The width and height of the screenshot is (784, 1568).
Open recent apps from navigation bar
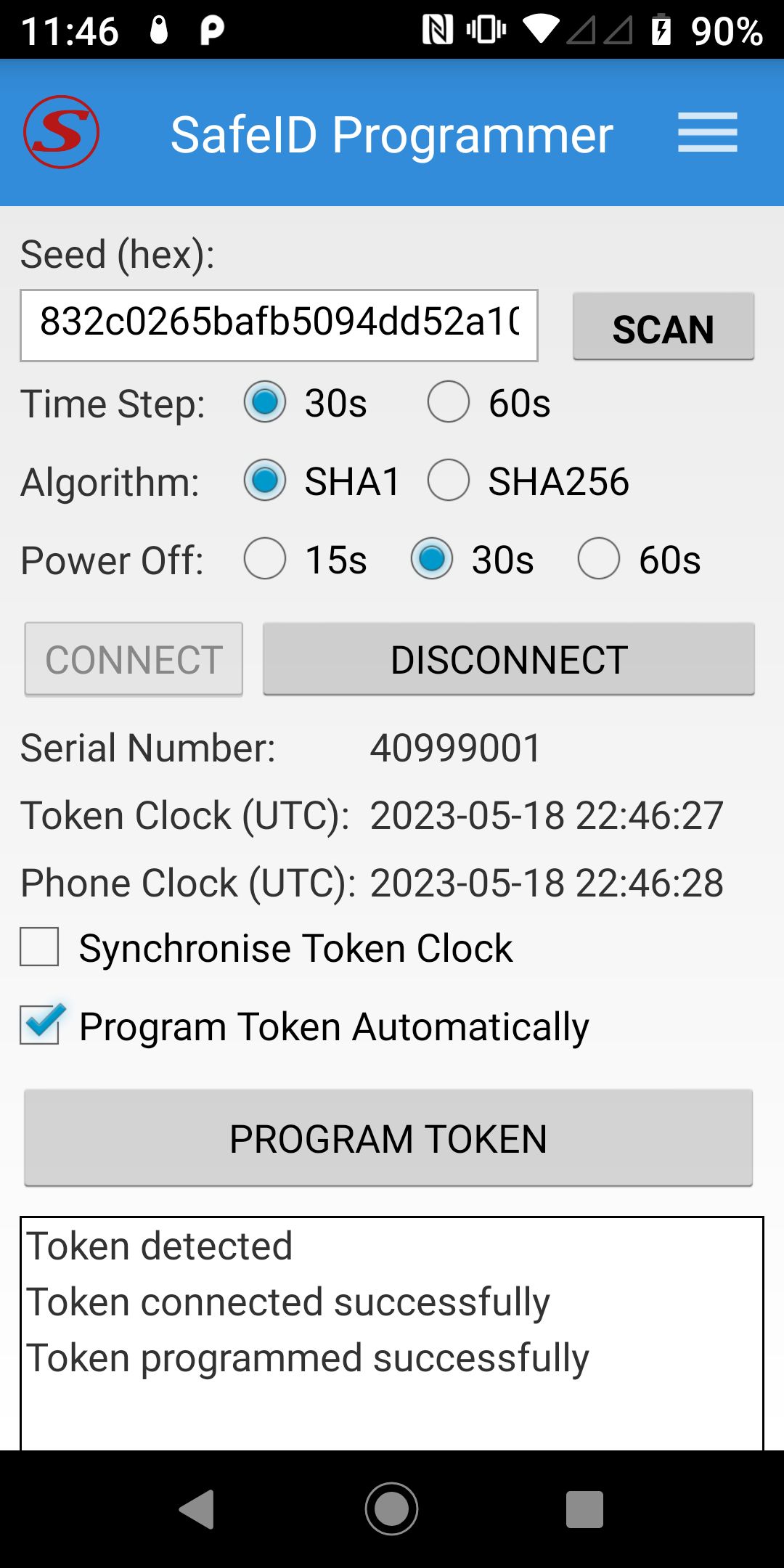pos(584,1509)
